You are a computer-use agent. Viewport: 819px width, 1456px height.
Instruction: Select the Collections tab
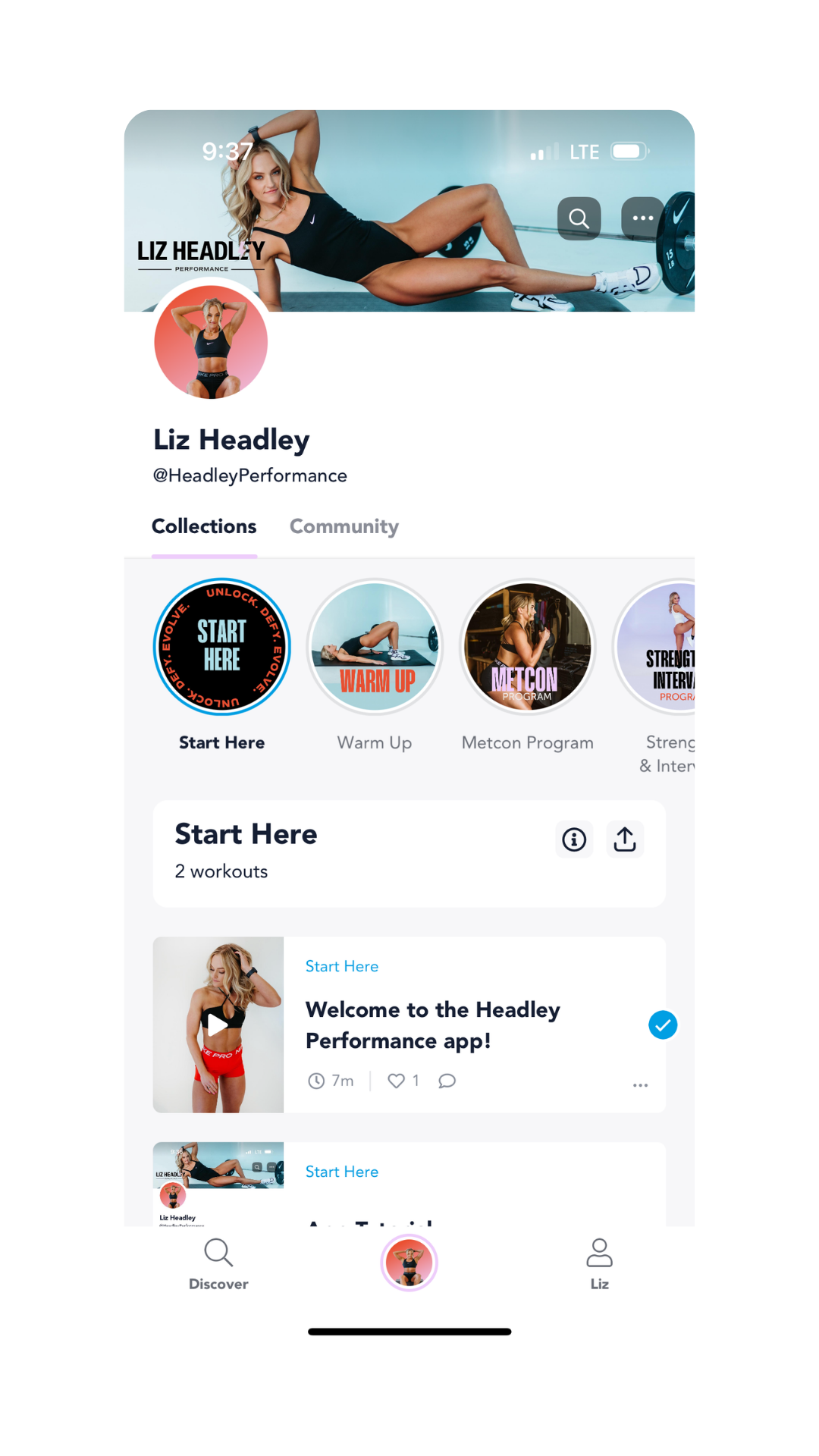point(204,526)
